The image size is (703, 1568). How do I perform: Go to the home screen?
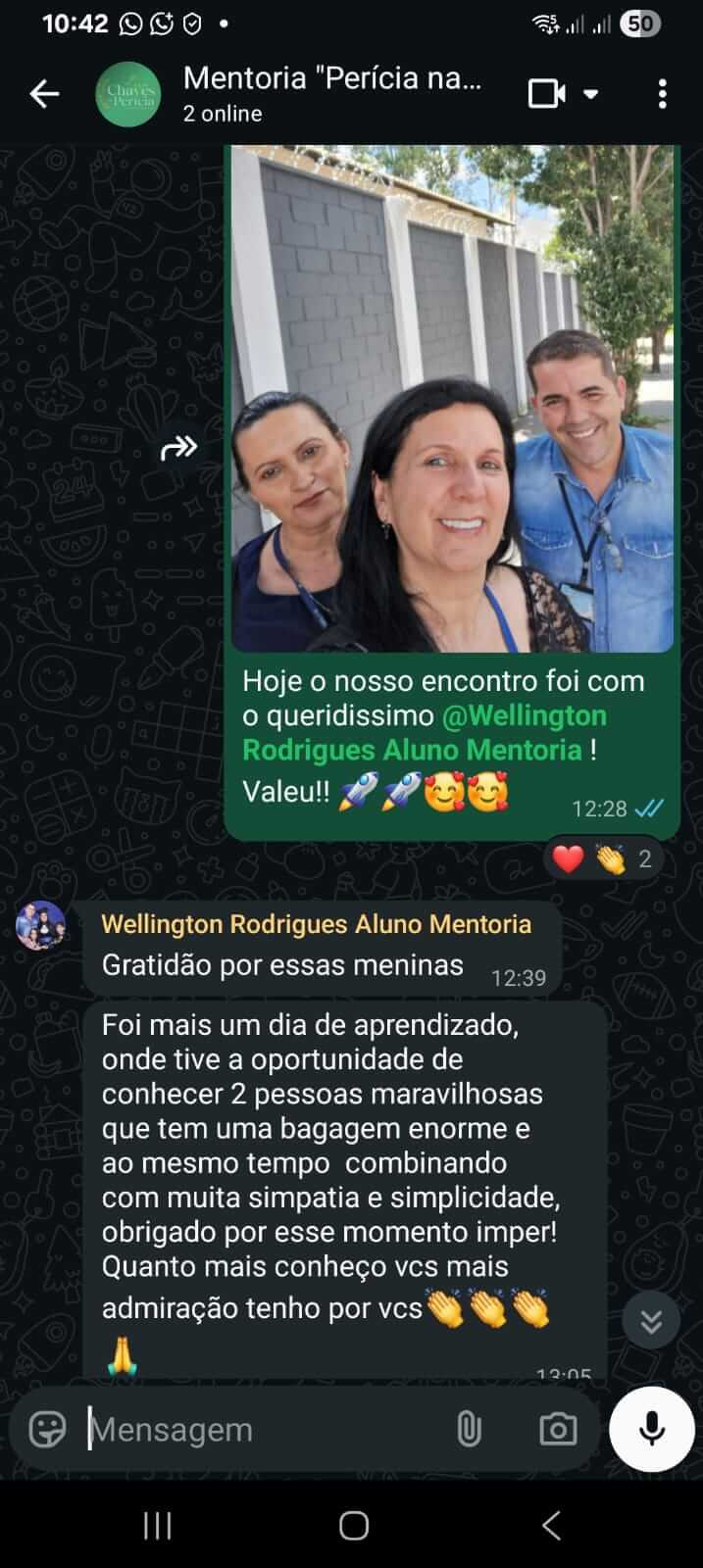pyautogui.click(x=353, y=1526)
